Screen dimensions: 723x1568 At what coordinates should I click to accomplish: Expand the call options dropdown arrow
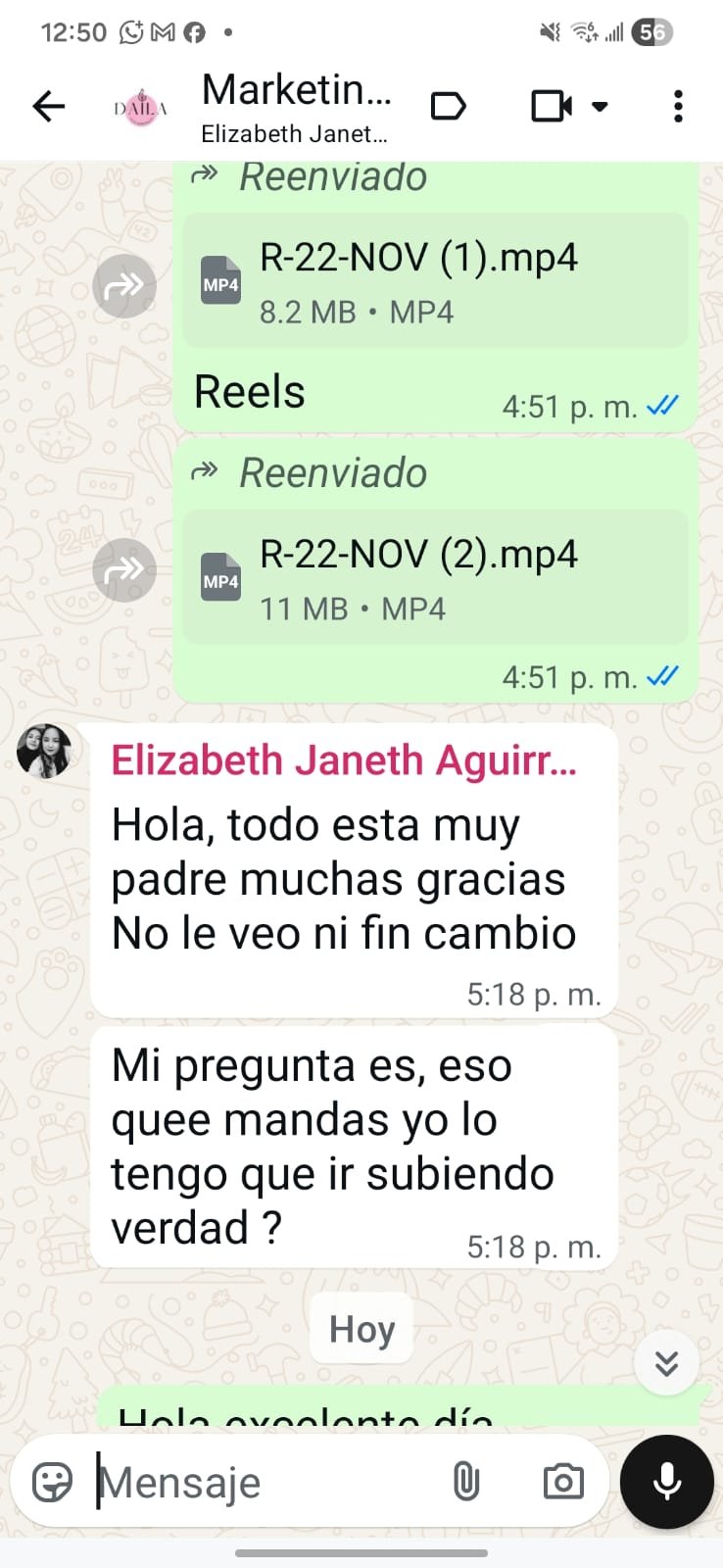601,106
